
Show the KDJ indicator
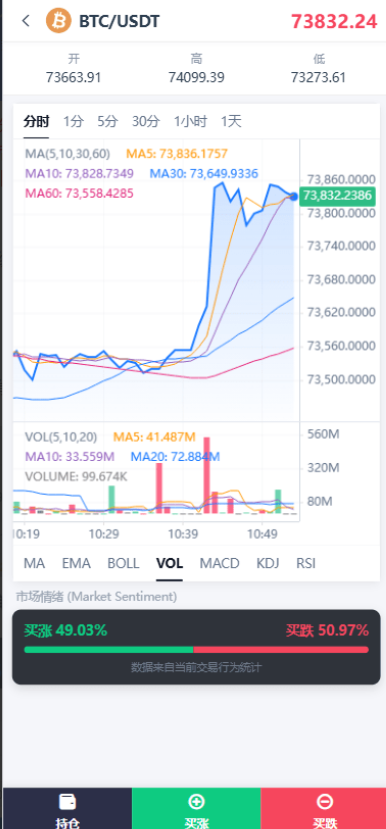tap(268, 563)
